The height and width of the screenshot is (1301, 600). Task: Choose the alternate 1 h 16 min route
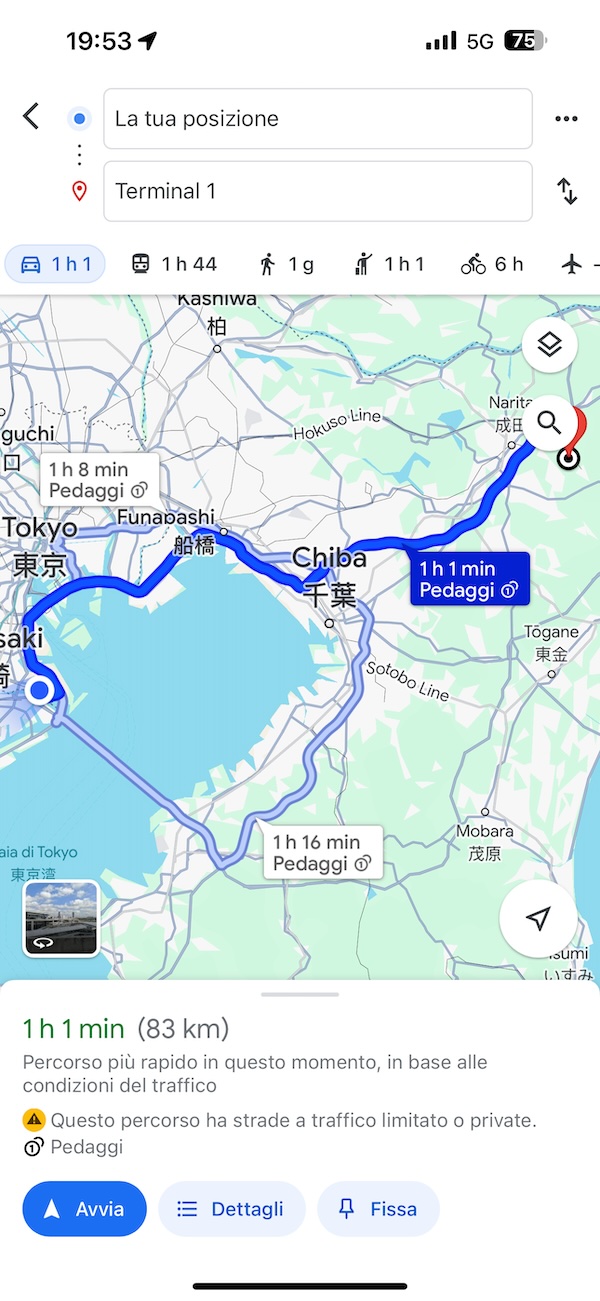[x=323, y=852]
